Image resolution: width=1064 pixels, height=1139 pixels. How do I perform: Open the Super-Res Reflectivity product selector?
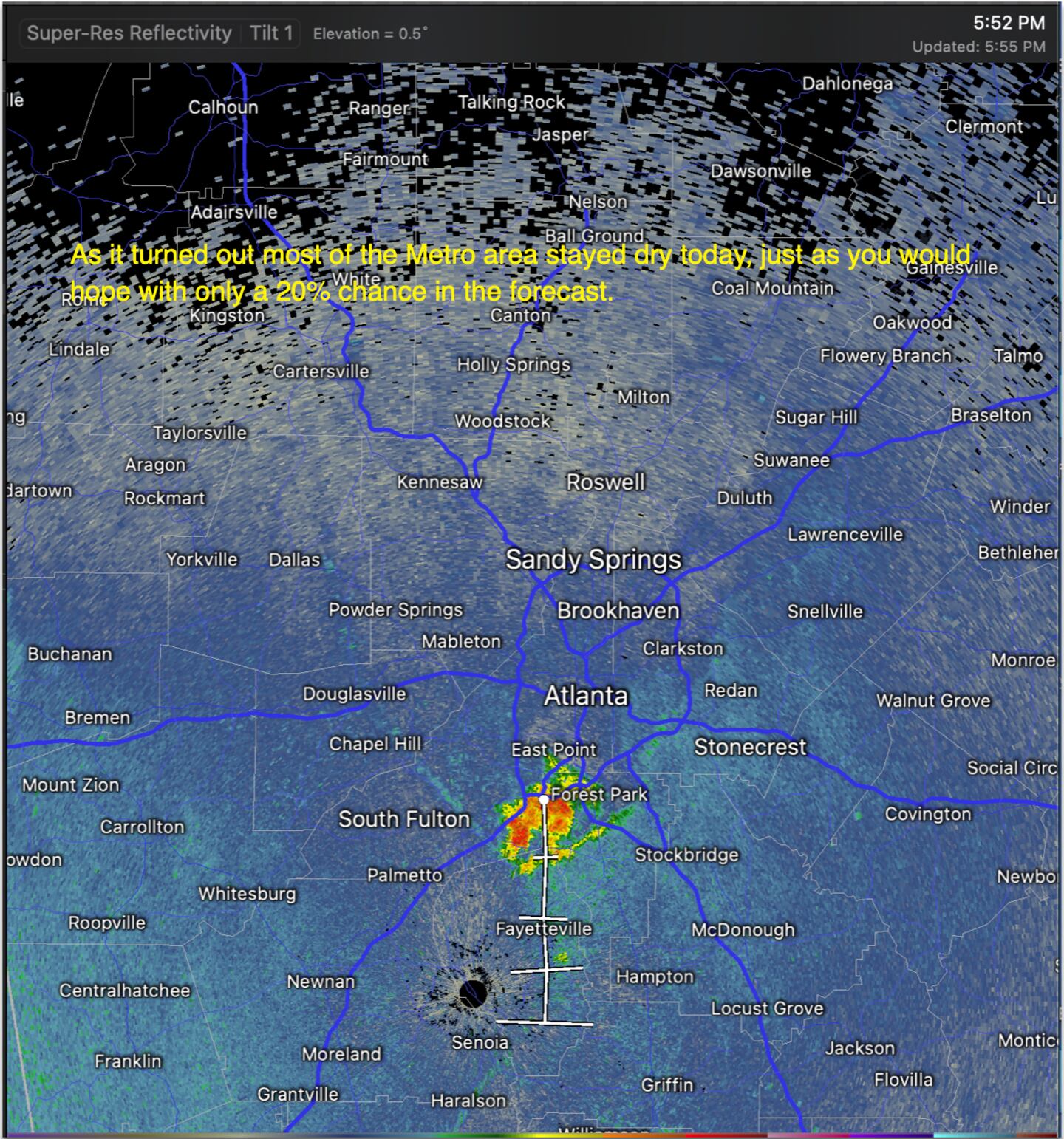(129, 33)
